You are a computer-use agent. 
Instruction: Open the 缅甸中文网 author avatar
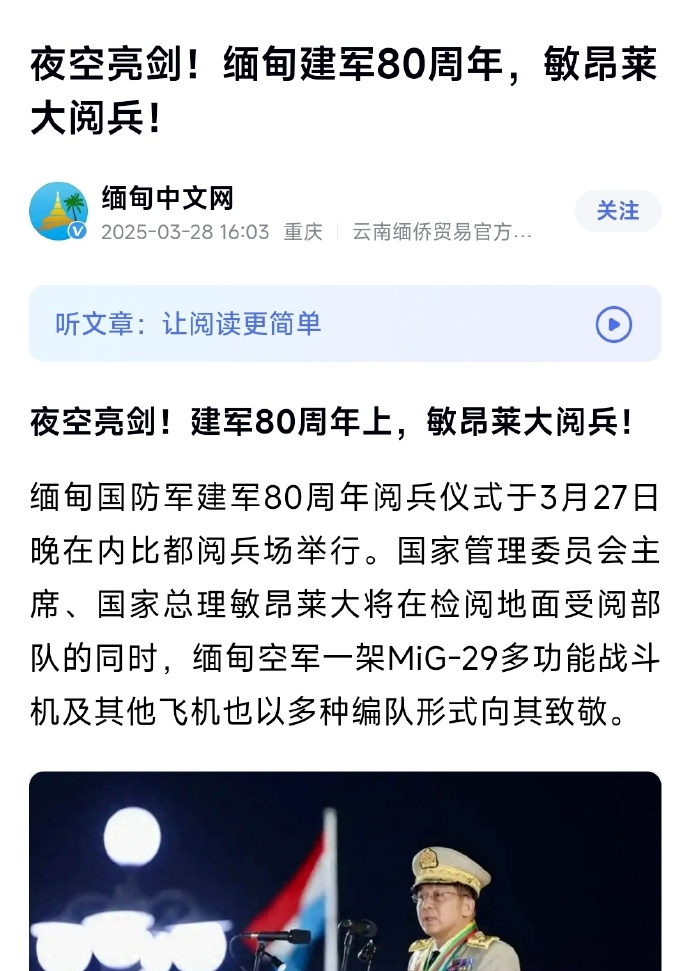(59, 212)
